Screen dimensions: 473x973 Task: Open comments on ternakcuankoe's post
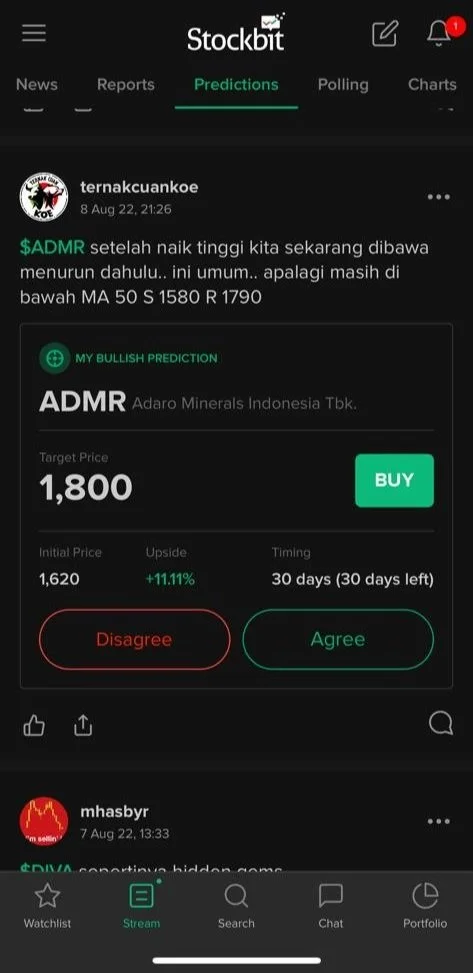tap(441, 723)
